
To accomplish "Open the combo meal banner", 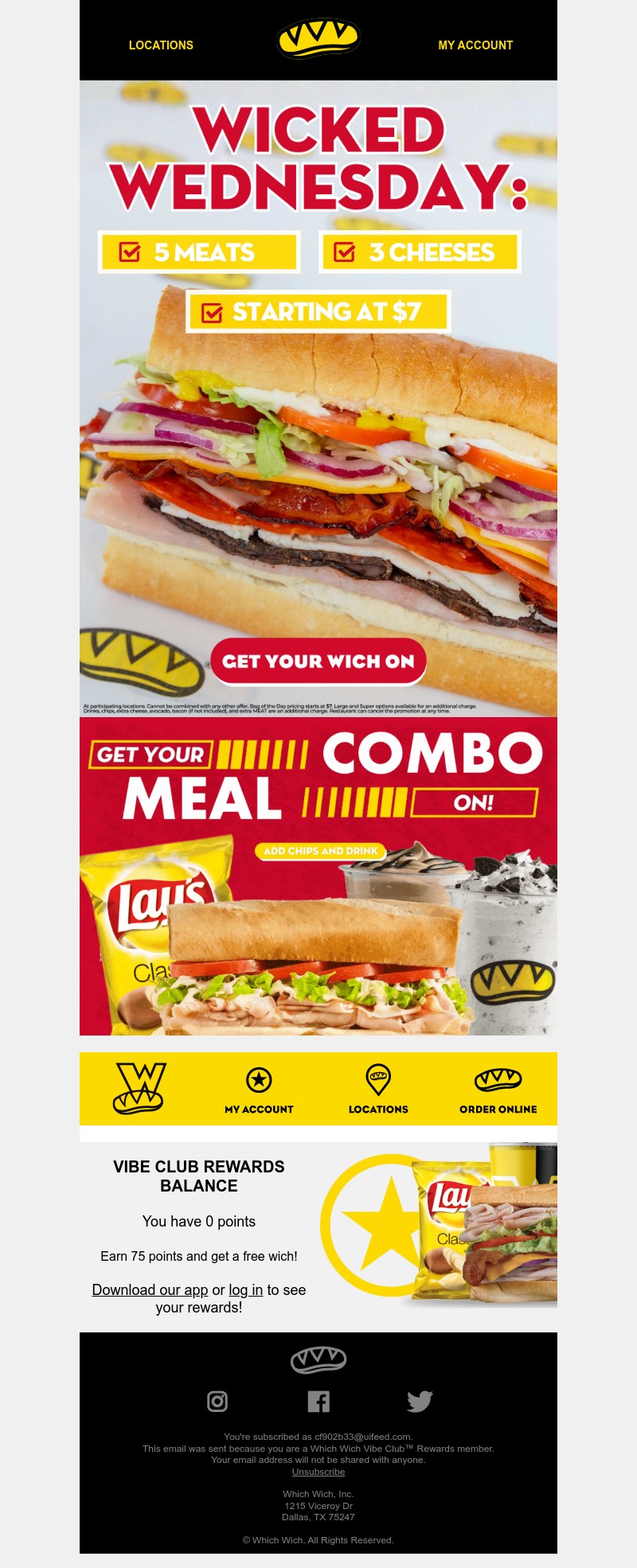I will 318,876.
